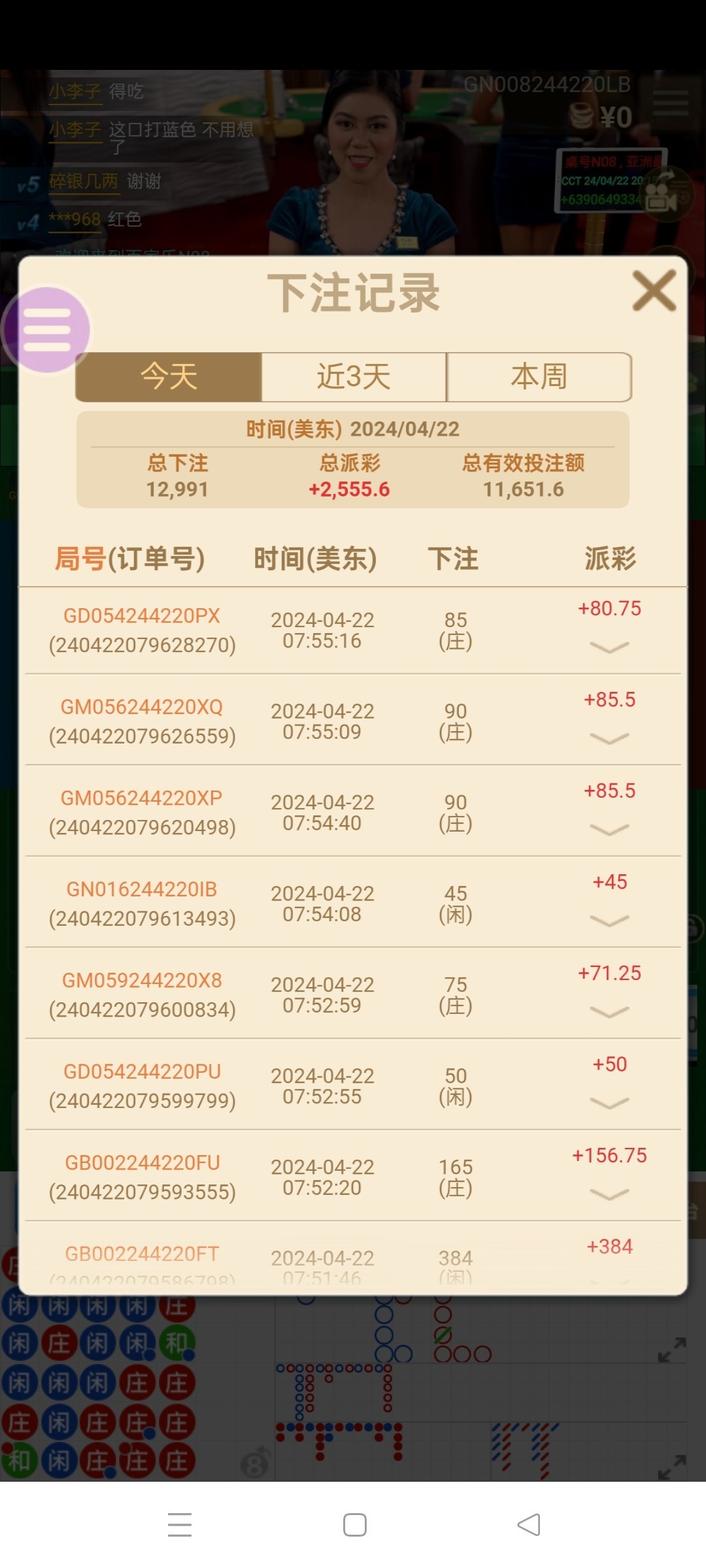706x1568 pixels.
Task: Expand details for order GN016244220IB
Action: (609, 921)
